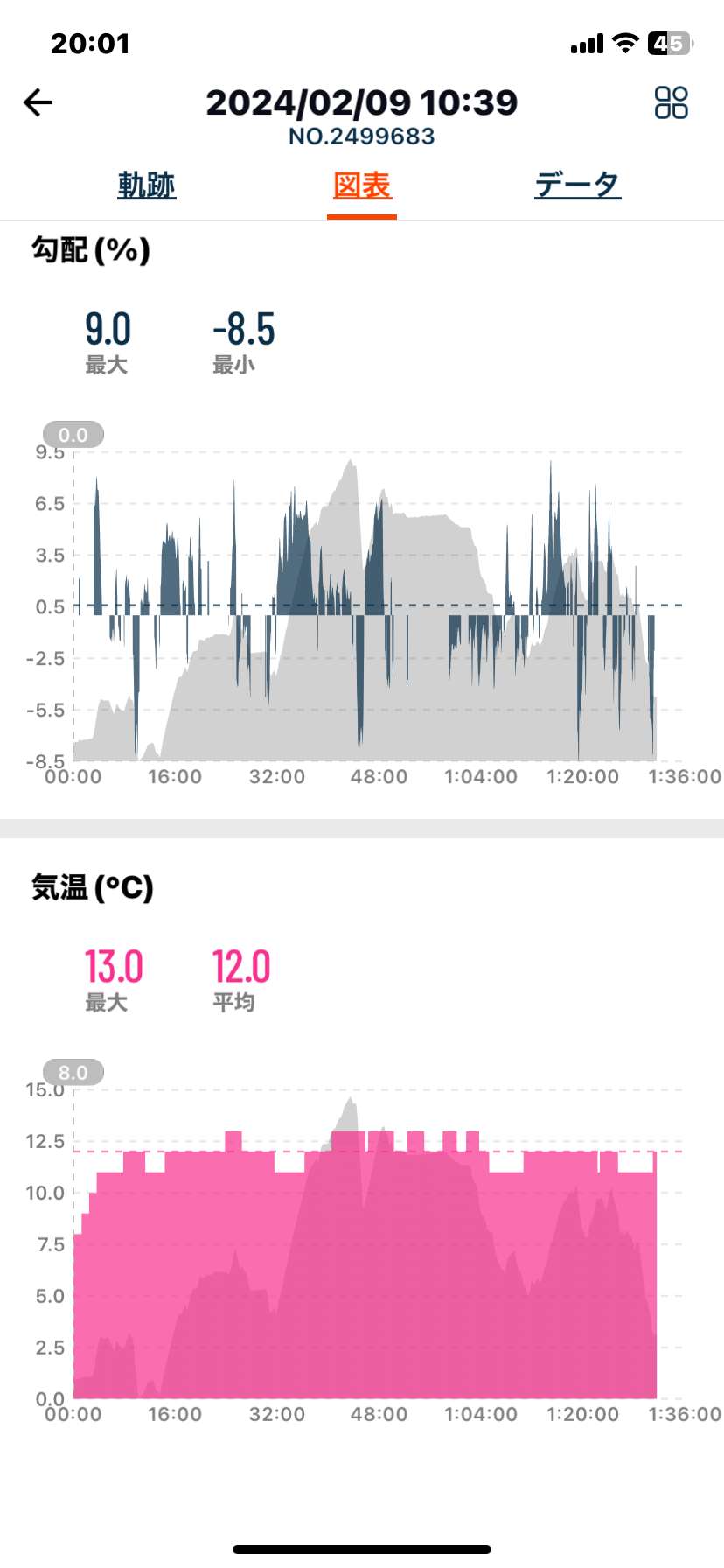The height and width of the screenshot is (1568, 724).
Task: Select the 図表 tab
Action: pyautogui.click(x=362, y=185)
